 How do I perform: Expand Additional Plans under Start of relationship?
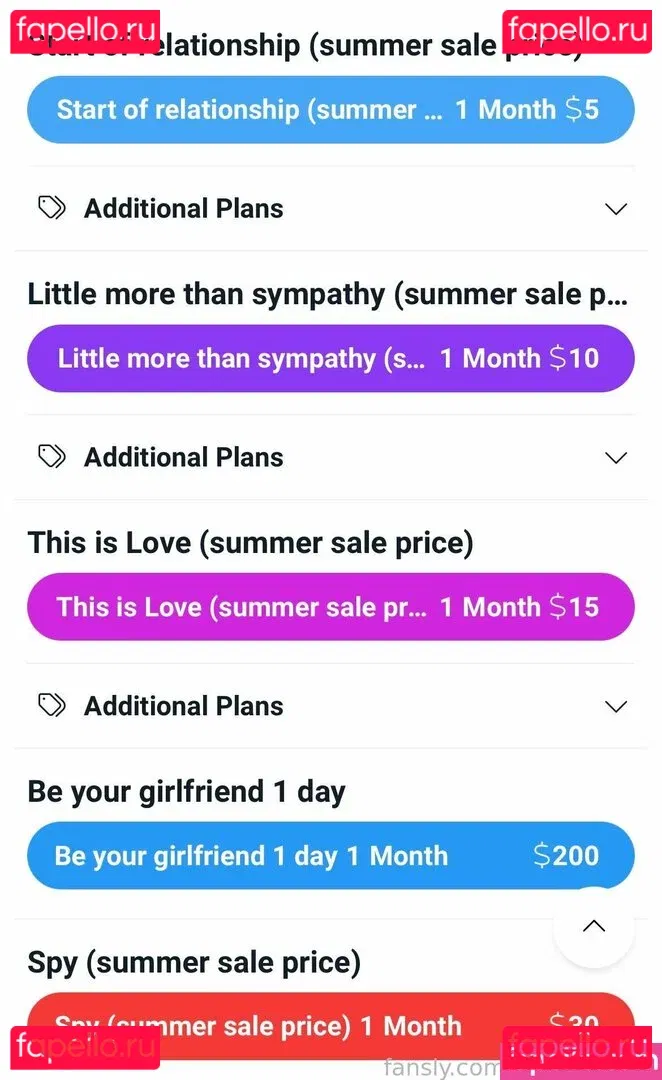(x=330, y=208)
